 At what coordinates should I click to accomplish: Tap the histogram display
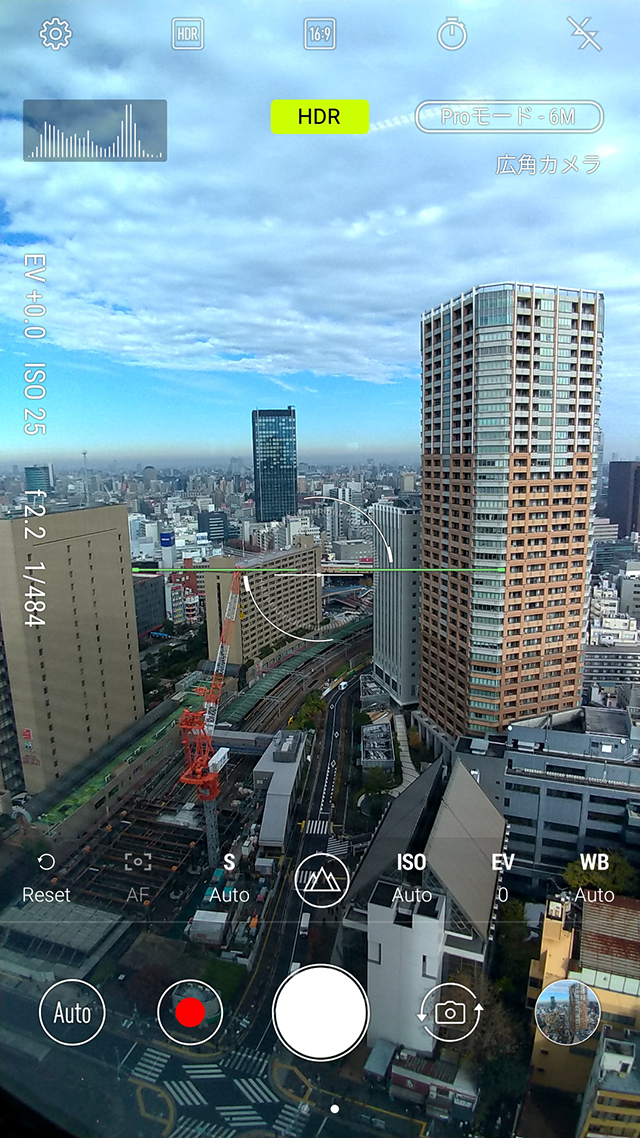pos(95,130)
